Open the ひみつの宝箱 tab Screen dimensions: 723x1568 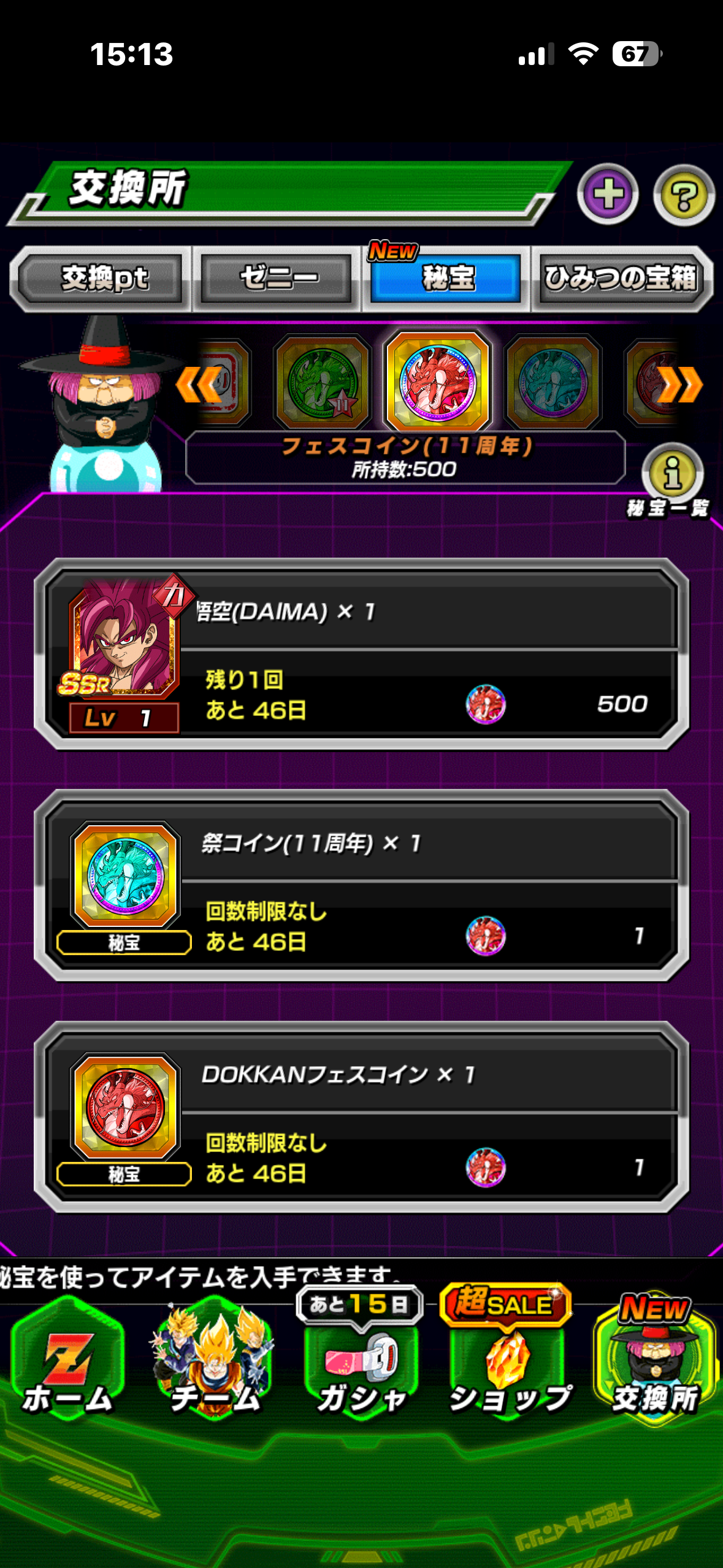tap(621, 279)
